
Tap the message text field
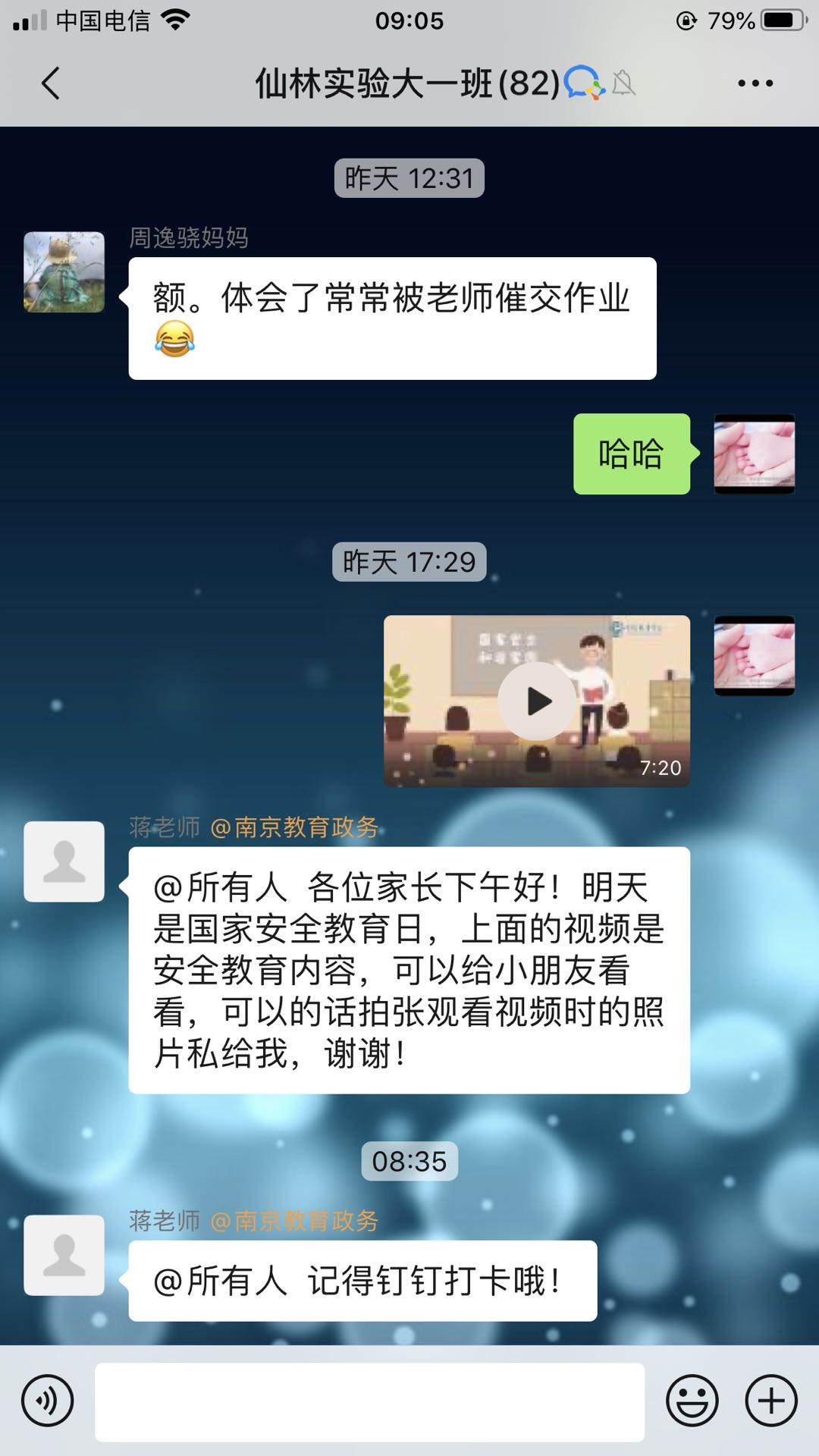tap(369, 1401)
